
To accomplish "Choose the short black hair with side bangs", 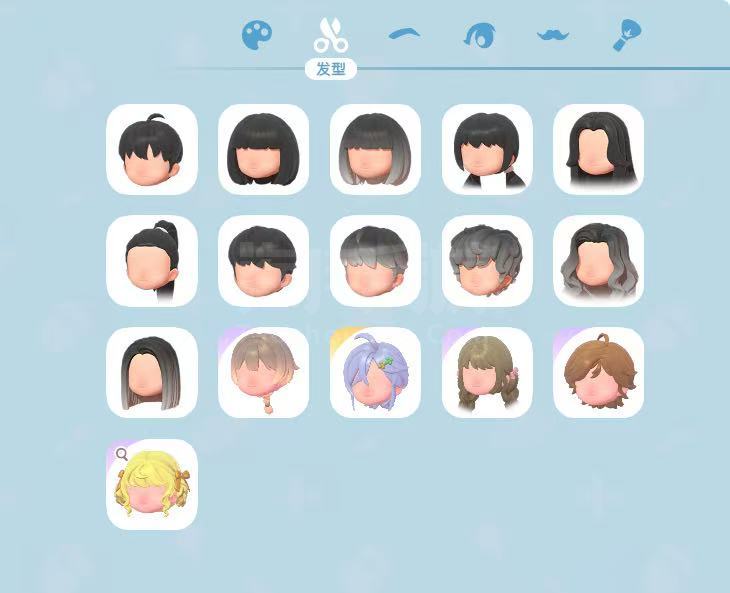I will 263,260.
